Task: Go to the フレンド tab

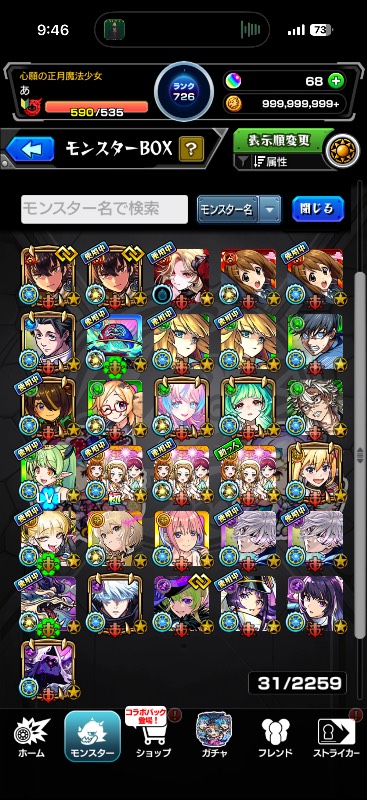Action: 276,736
